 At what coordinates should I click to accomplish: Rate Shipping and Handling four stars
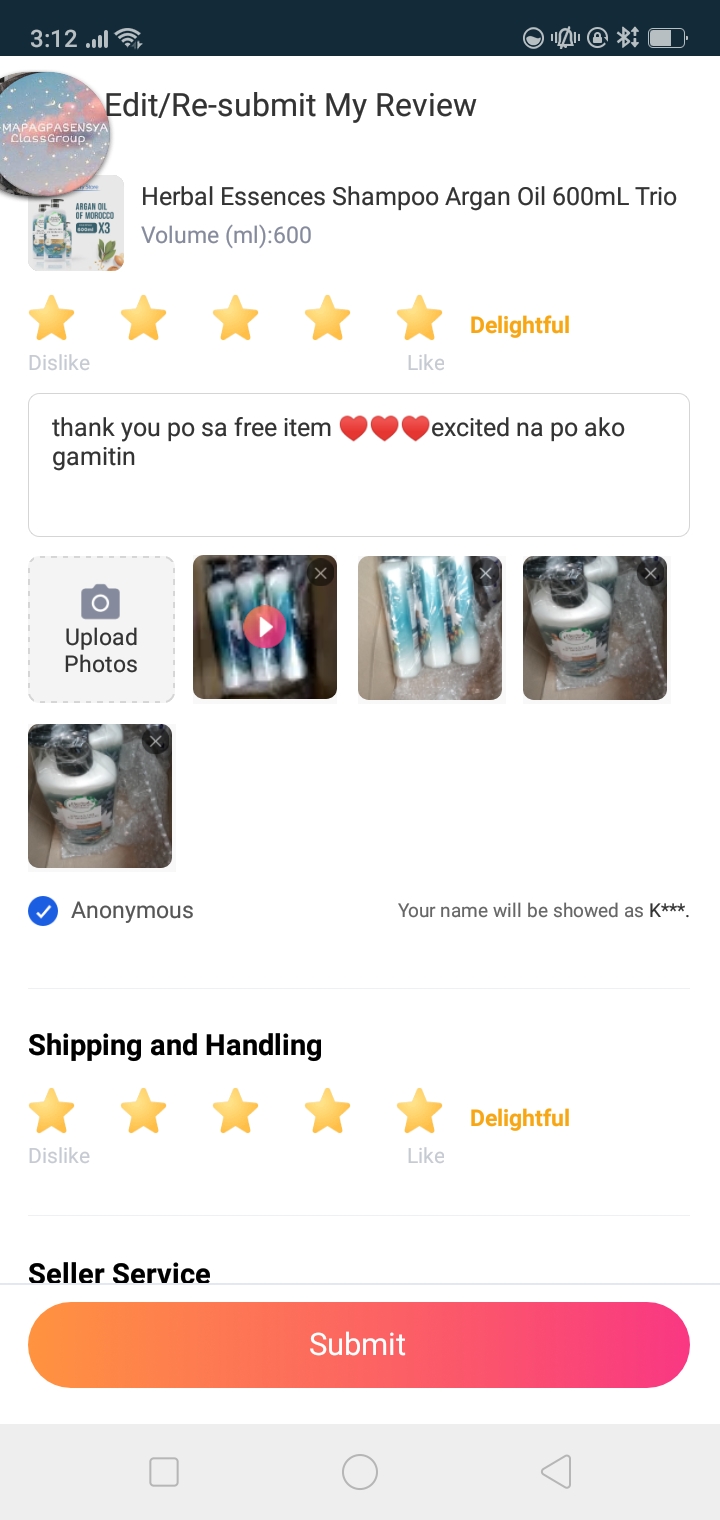(328, 1111)
